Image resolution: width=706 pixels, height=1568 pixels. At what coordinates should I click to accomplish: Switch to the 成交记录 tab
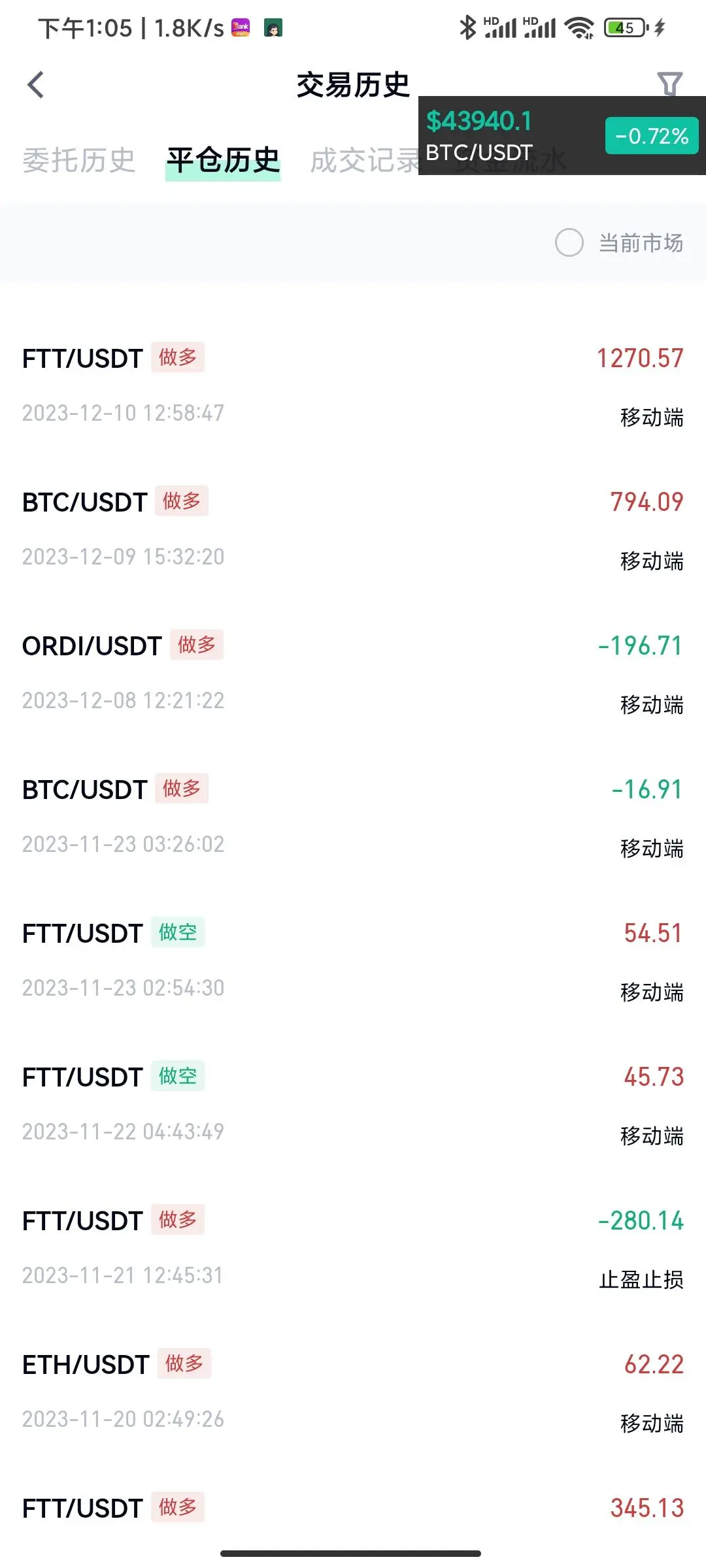point(363,161)
